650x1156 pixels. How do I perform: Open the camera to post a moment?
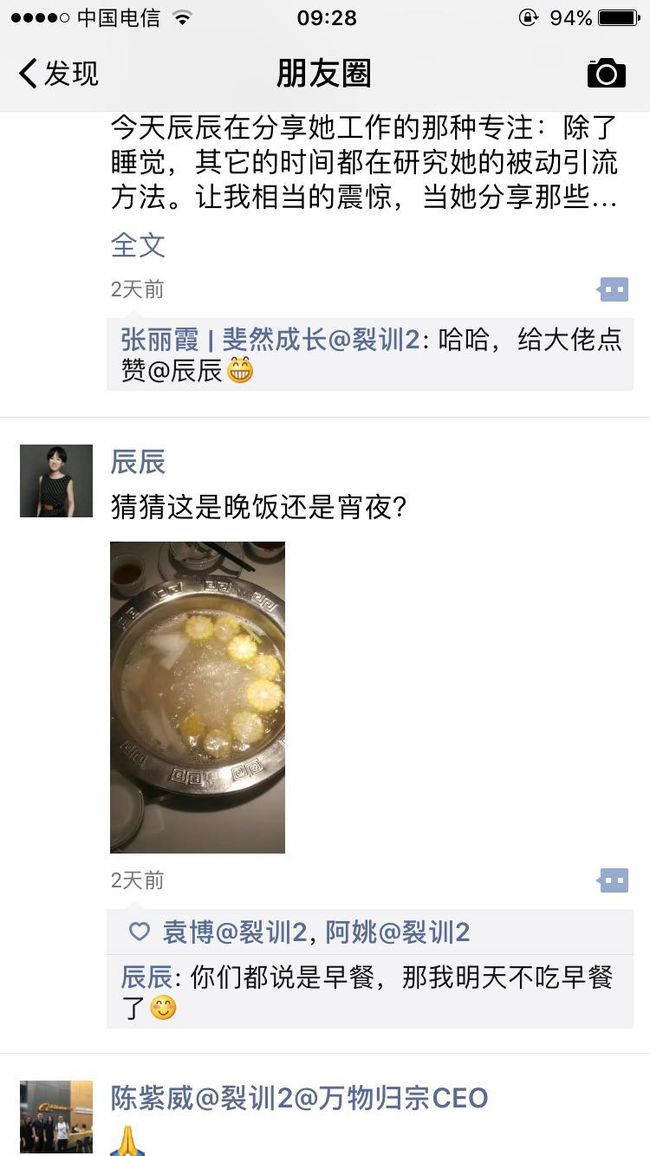pyautogui.click(x=606, y=74)
